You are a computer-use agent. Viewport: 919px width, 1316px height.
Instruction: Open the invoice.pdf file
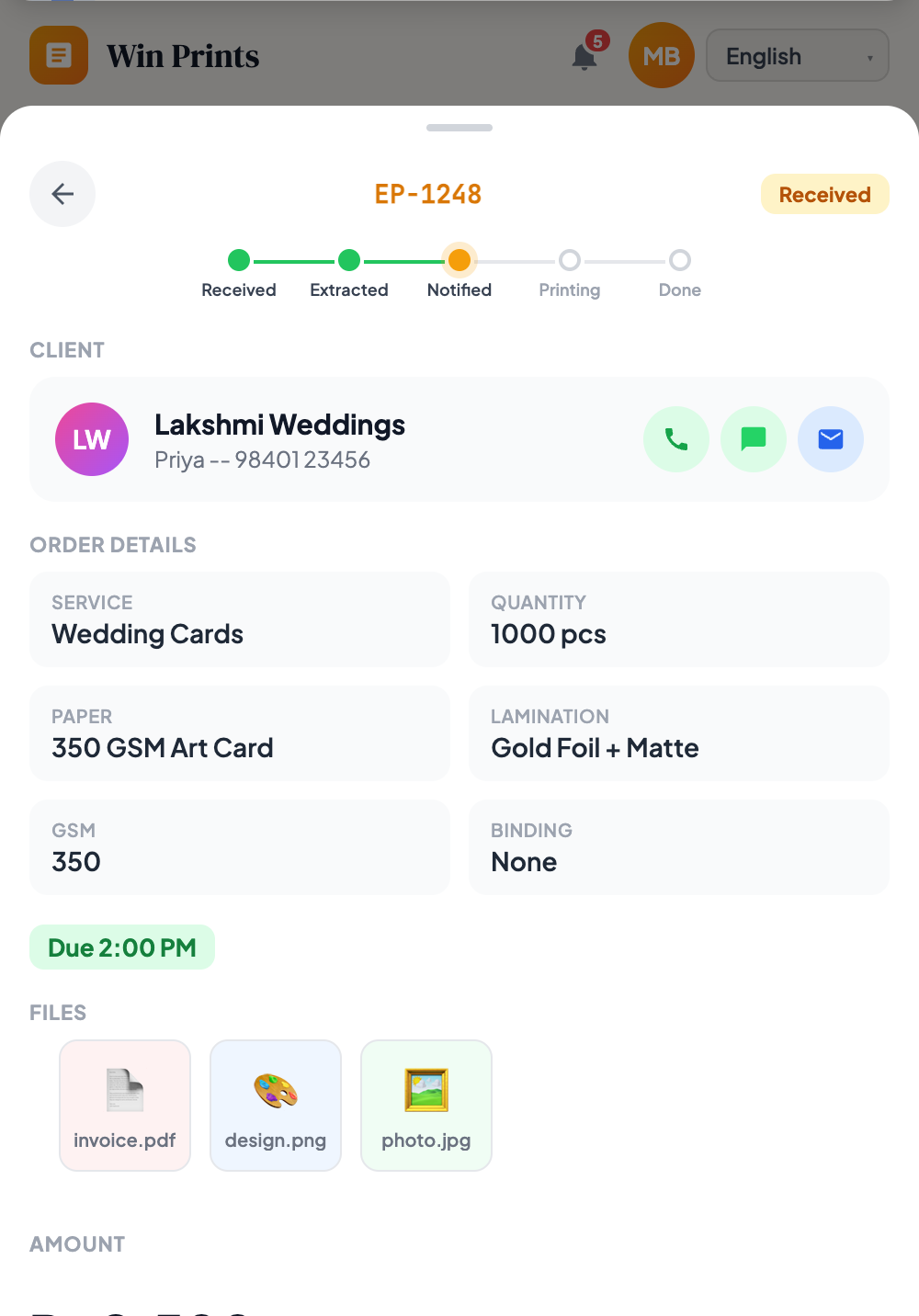125,1106
